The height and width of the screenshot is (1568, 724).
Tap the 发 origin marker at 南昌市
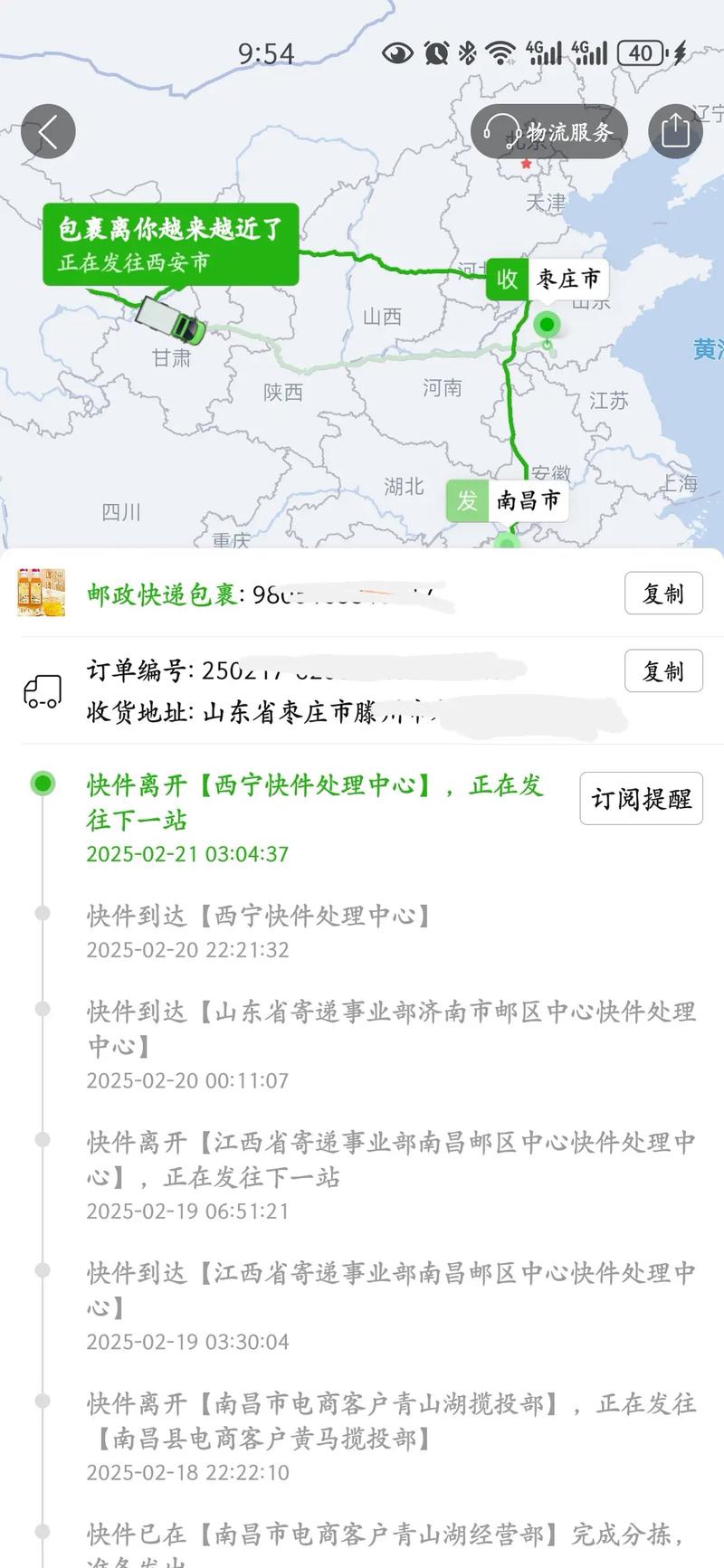point(467,499)
